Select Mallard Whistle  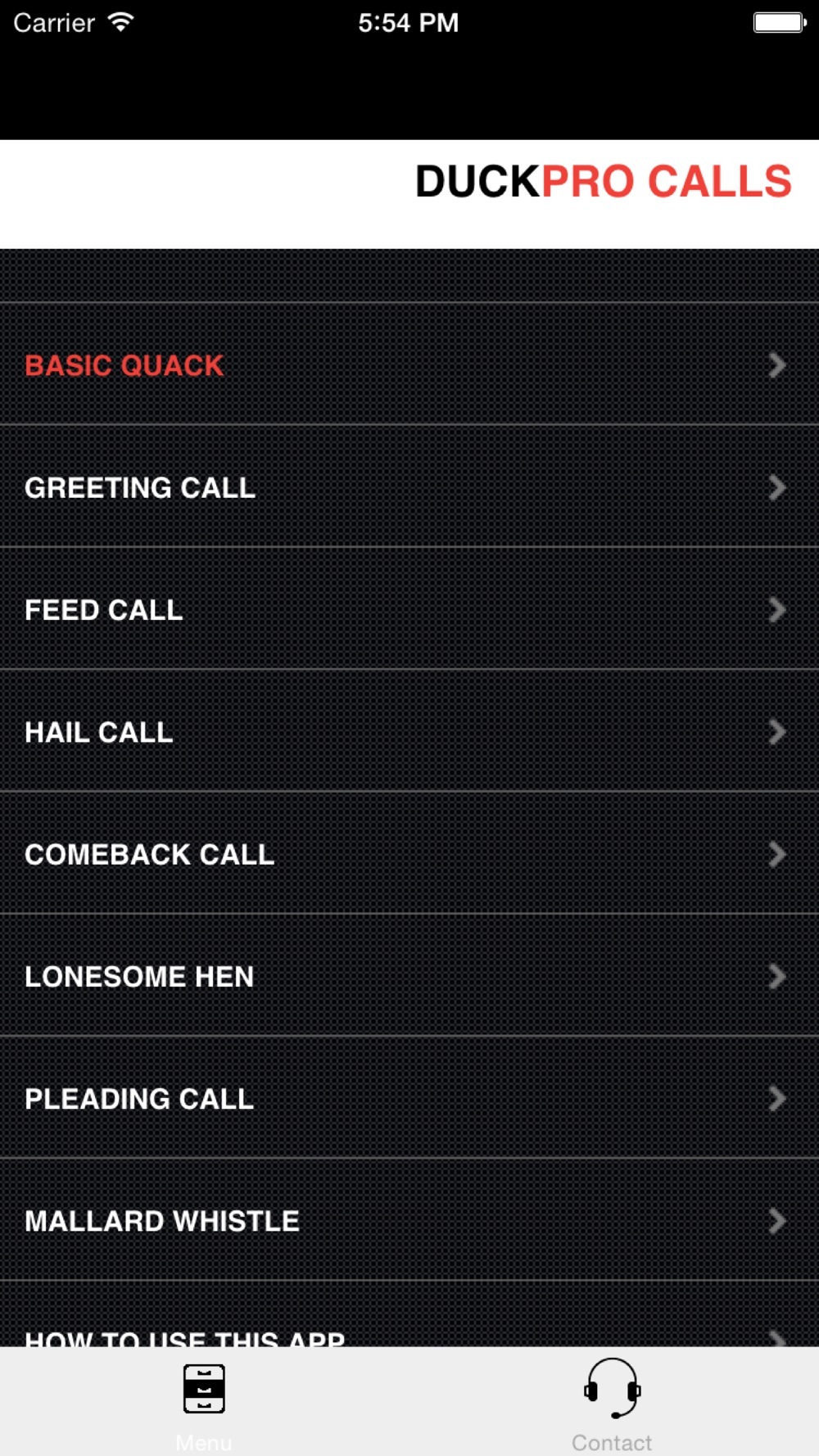pyautogui.click(x=409, y=1219)
